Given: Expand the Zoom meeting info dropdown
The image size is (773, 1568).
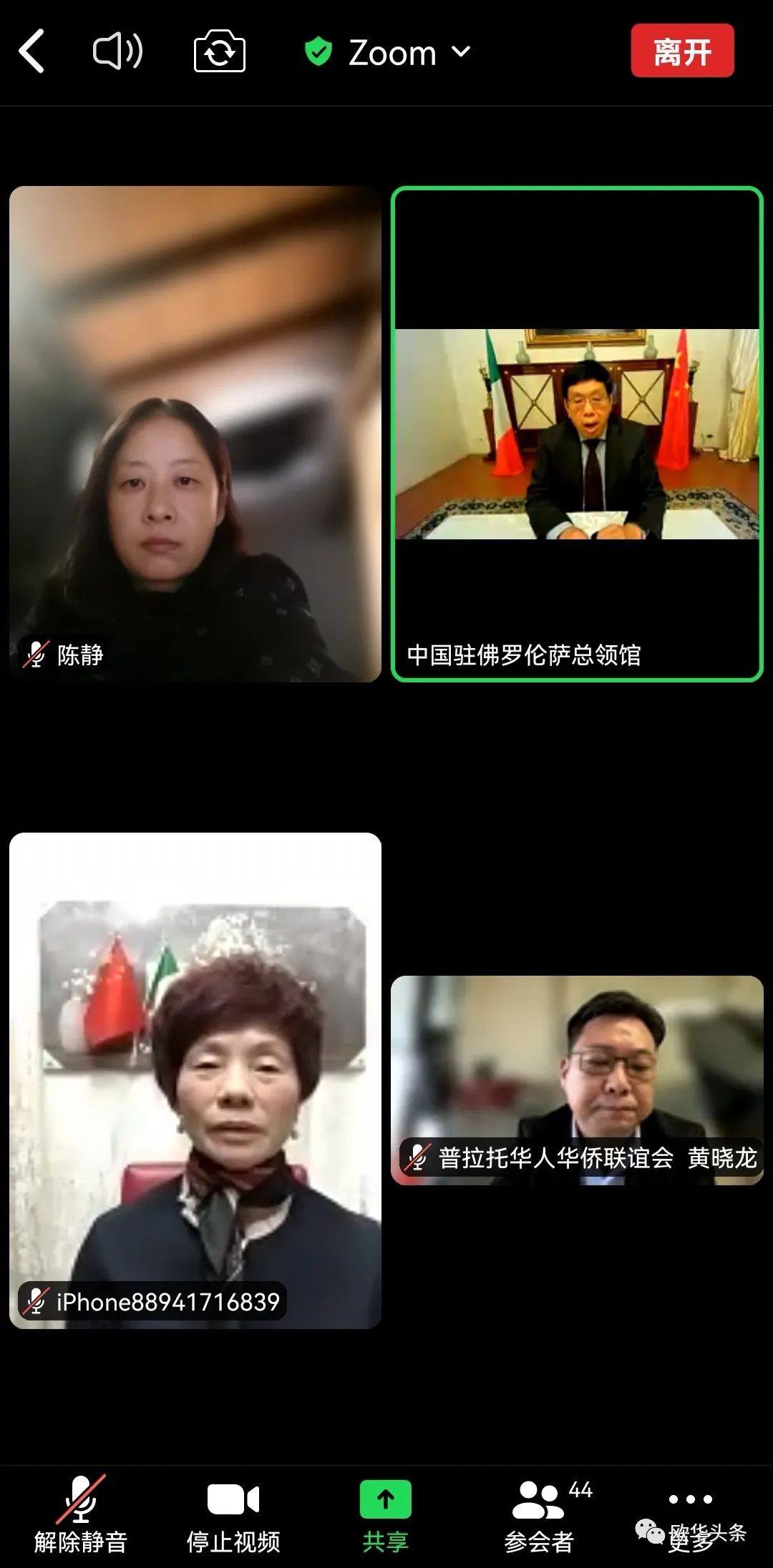Looking at the screenshot, I should [x=390, y=52].
